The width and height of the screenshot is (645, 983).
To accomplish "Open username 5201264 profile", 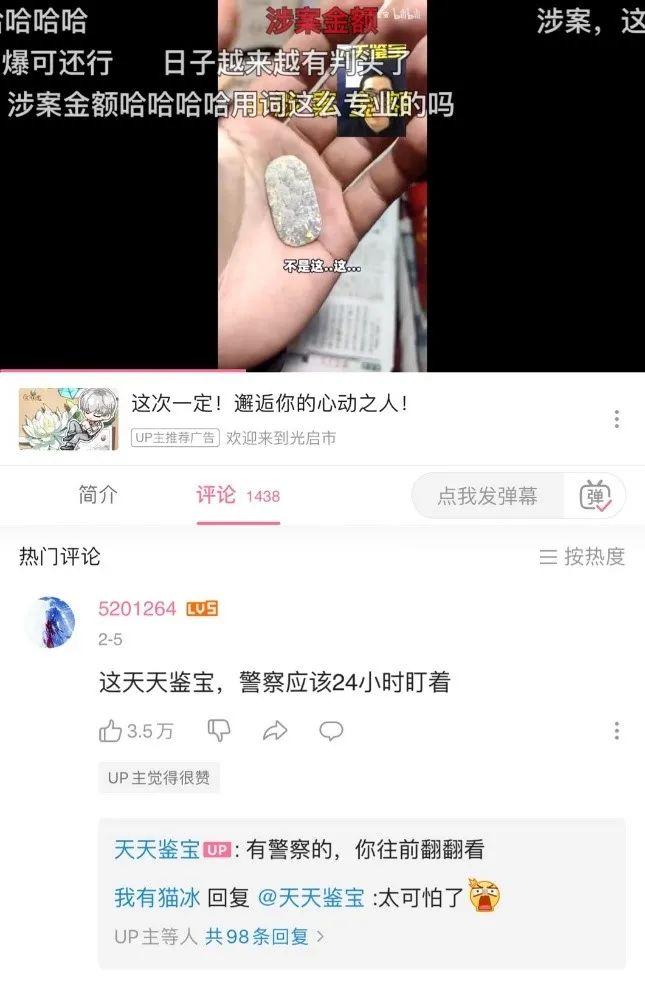I will 137,609.
